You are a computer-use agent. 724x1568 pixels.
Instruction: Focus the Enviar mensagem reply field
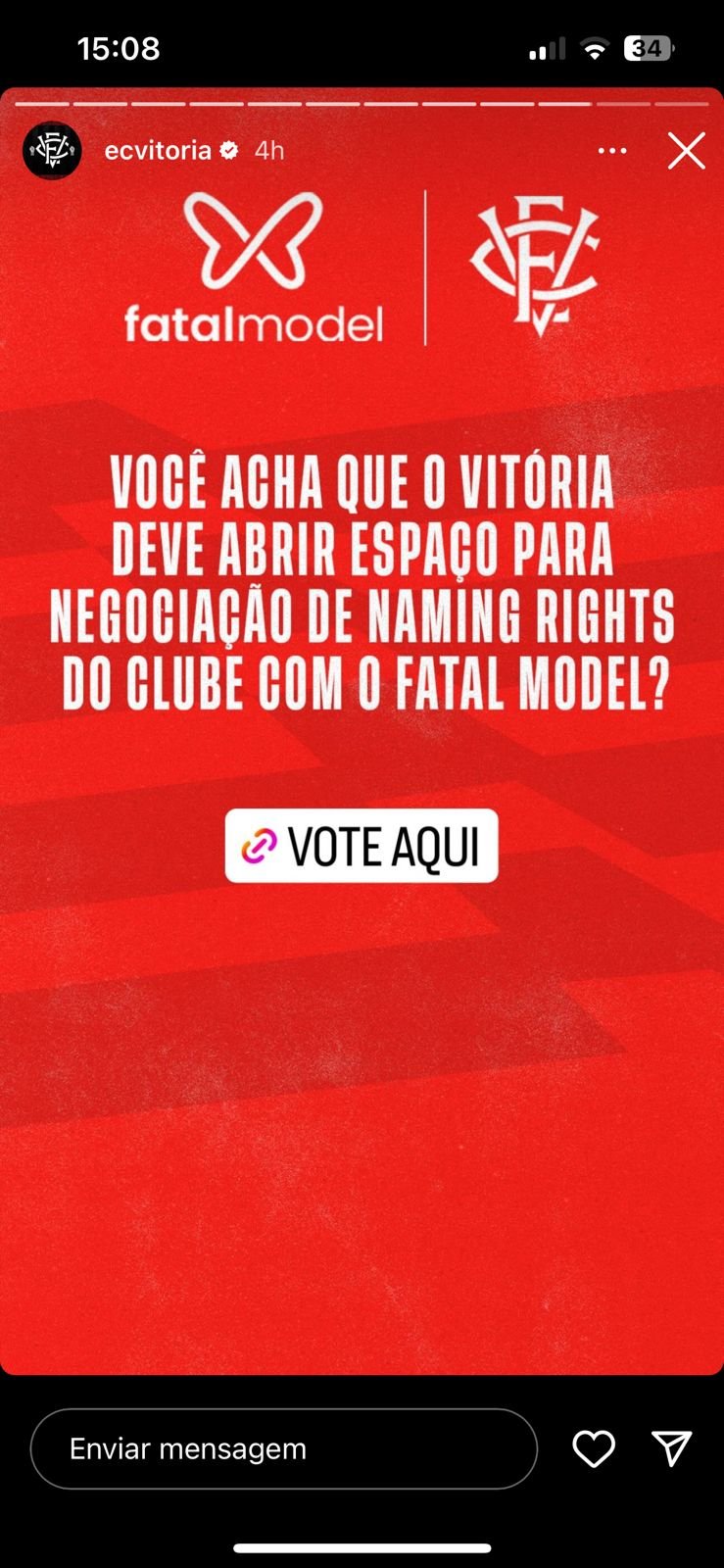click(284, 1448)
